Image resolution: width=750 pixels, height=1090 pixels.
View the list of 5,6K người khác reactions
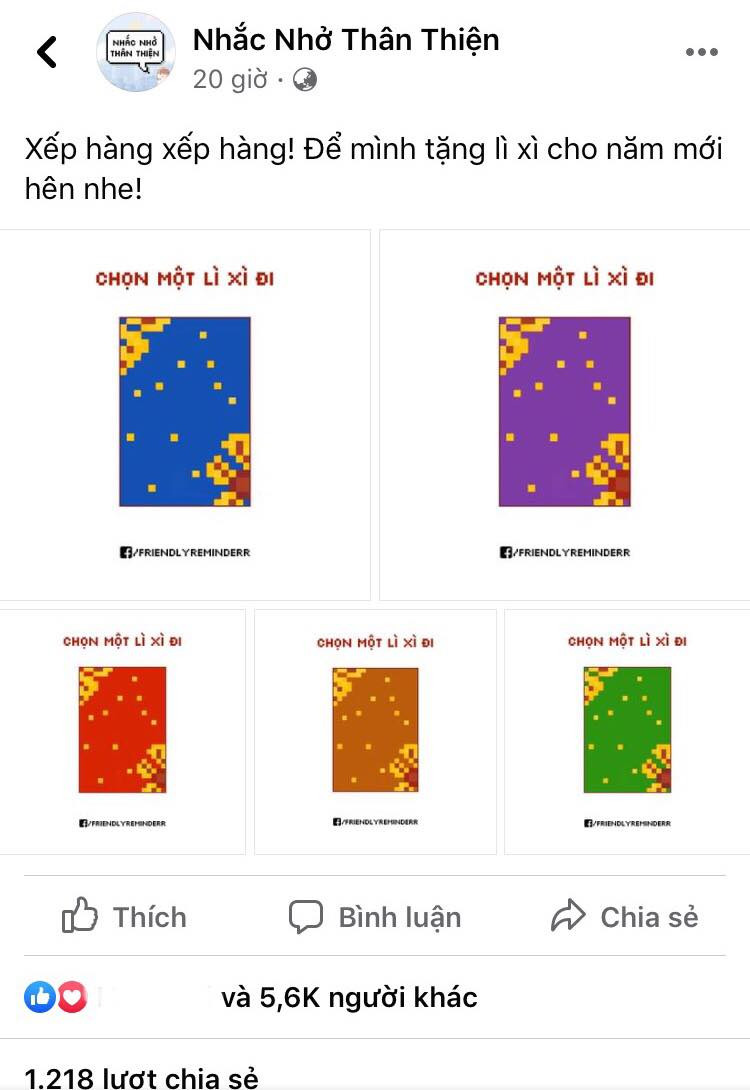click(x=349, y=997)
